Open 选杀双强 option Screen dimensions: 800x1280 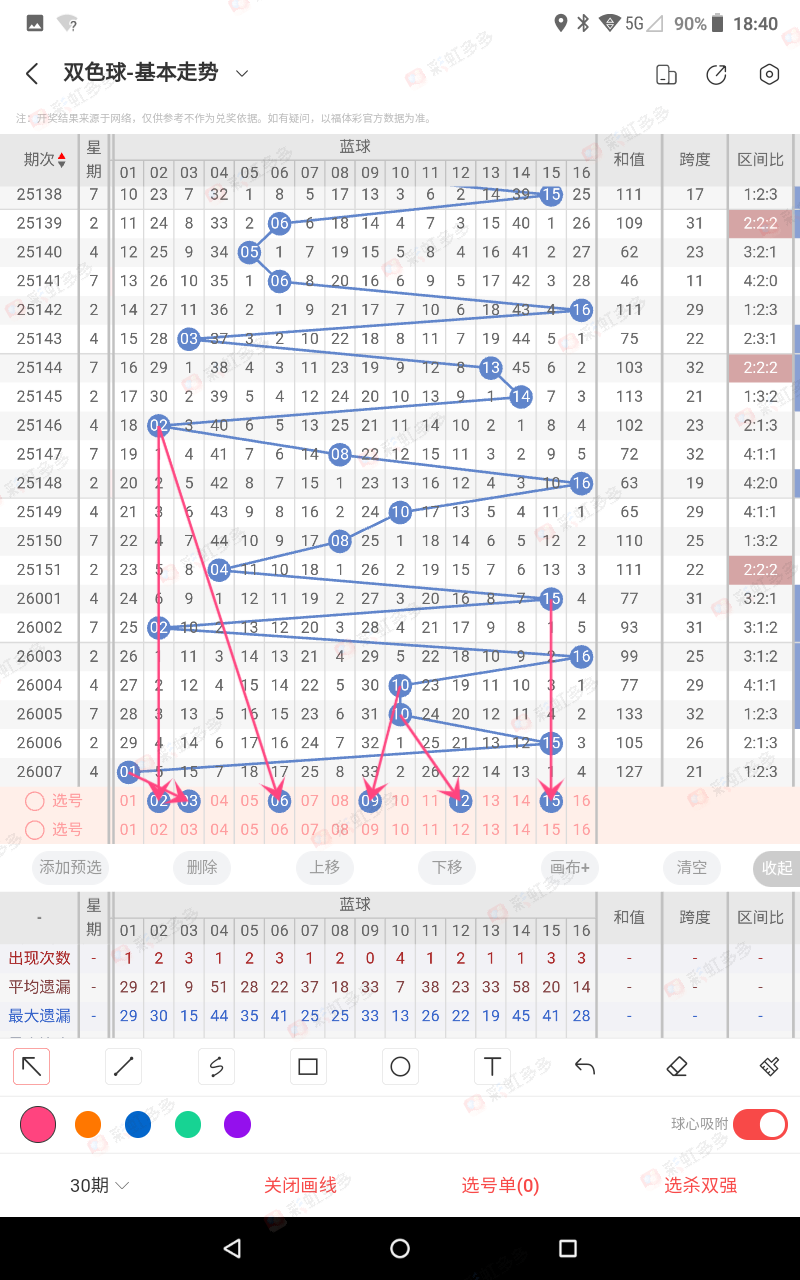pos(700,1185)
